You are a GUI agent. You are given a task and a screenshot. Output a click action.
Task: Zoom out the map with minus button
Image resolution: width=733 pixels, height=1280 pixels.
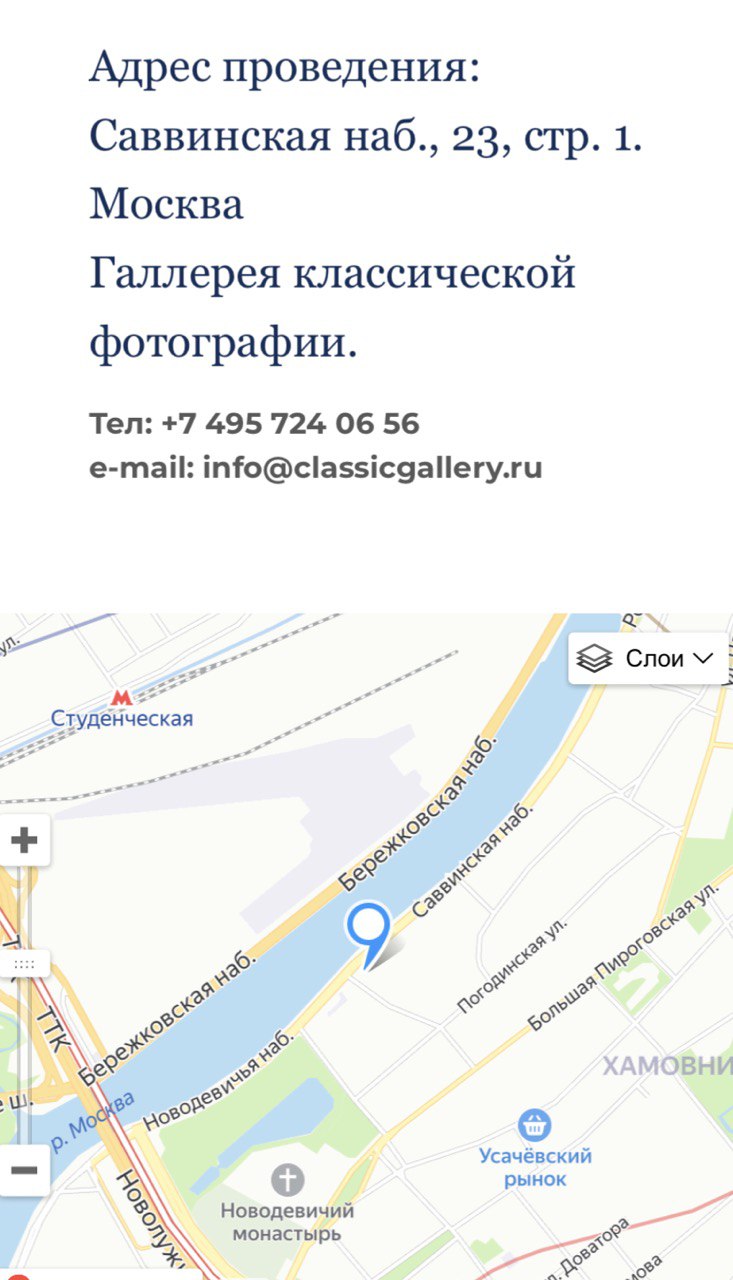24,1170
